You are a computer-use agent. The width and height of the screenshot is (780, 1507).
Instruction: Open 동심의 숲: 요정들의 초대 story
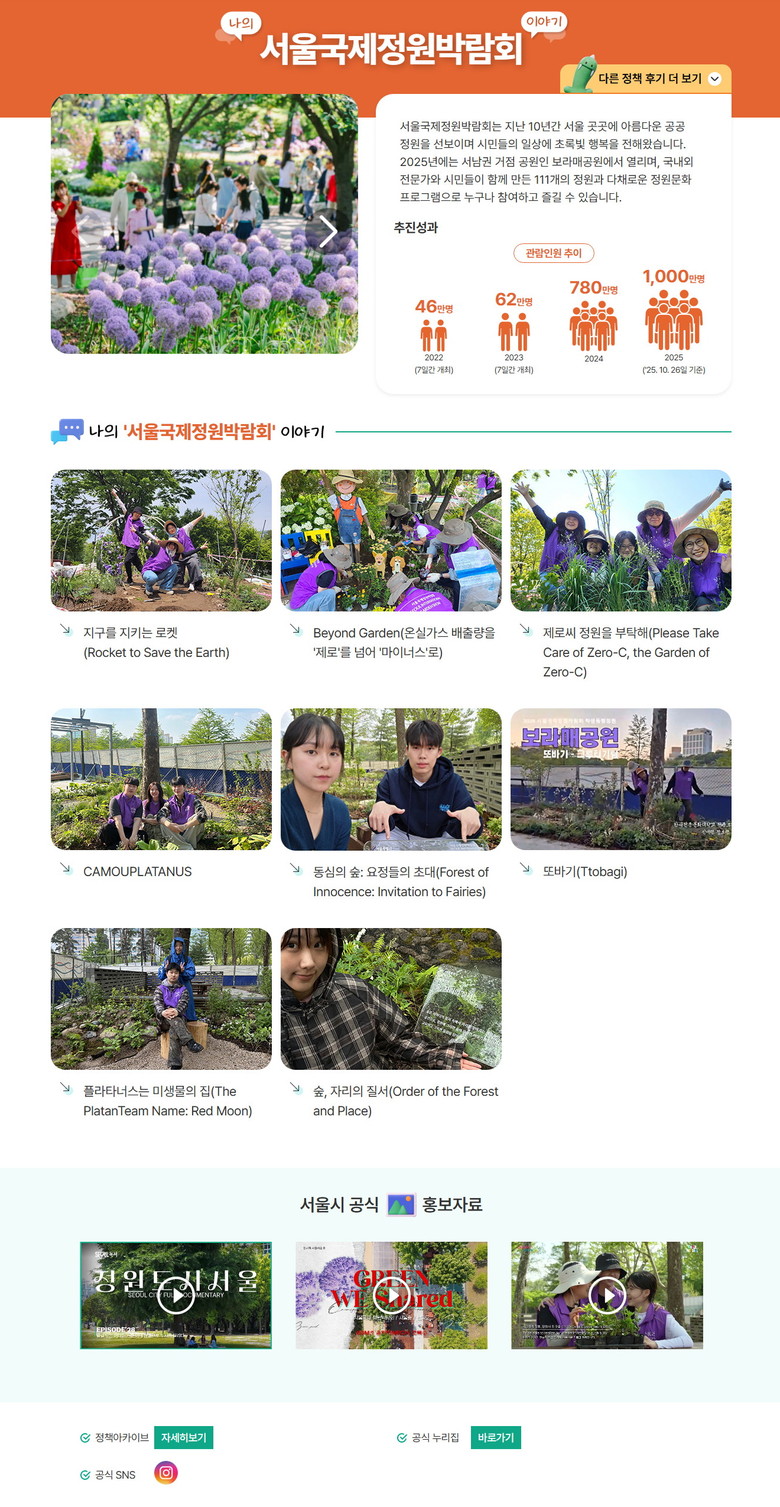click(x=391, y=780)
